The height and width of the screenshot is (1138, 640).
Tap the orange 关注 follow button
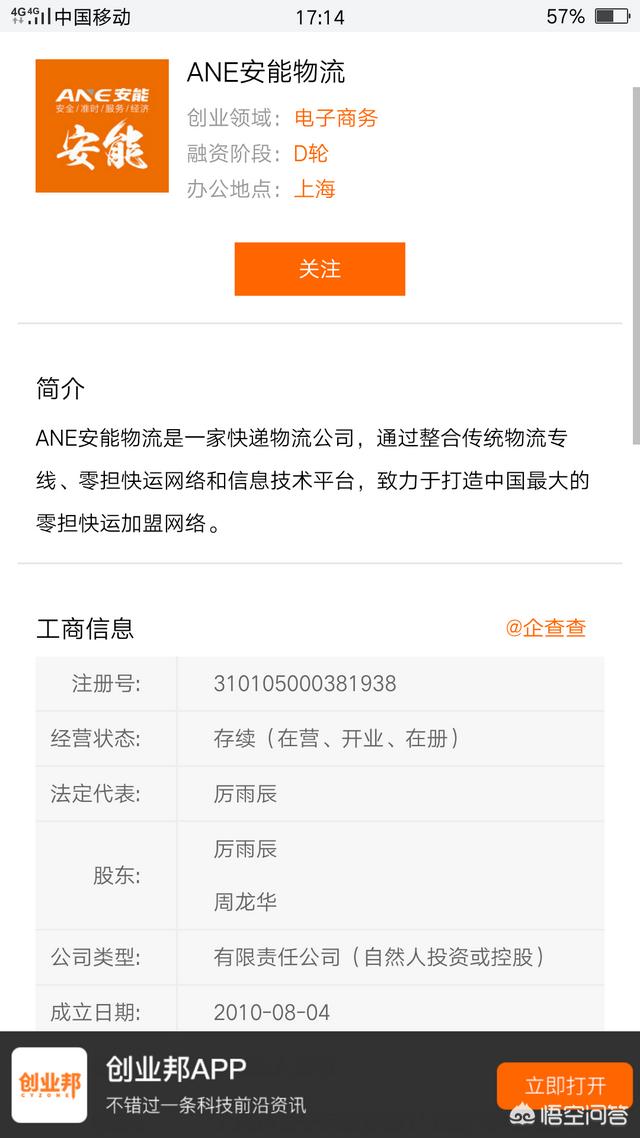[x=319, y=269]
